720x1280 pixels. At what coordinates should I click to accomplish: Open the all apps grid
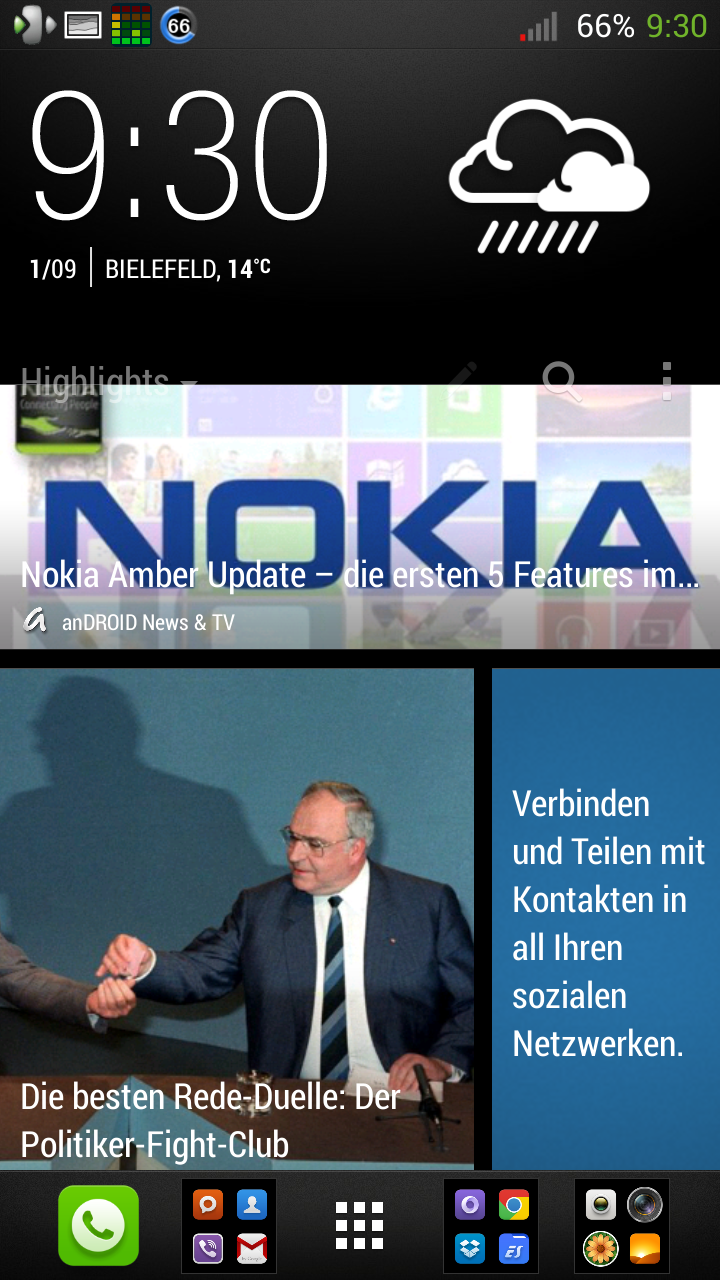coord(359,1225)
